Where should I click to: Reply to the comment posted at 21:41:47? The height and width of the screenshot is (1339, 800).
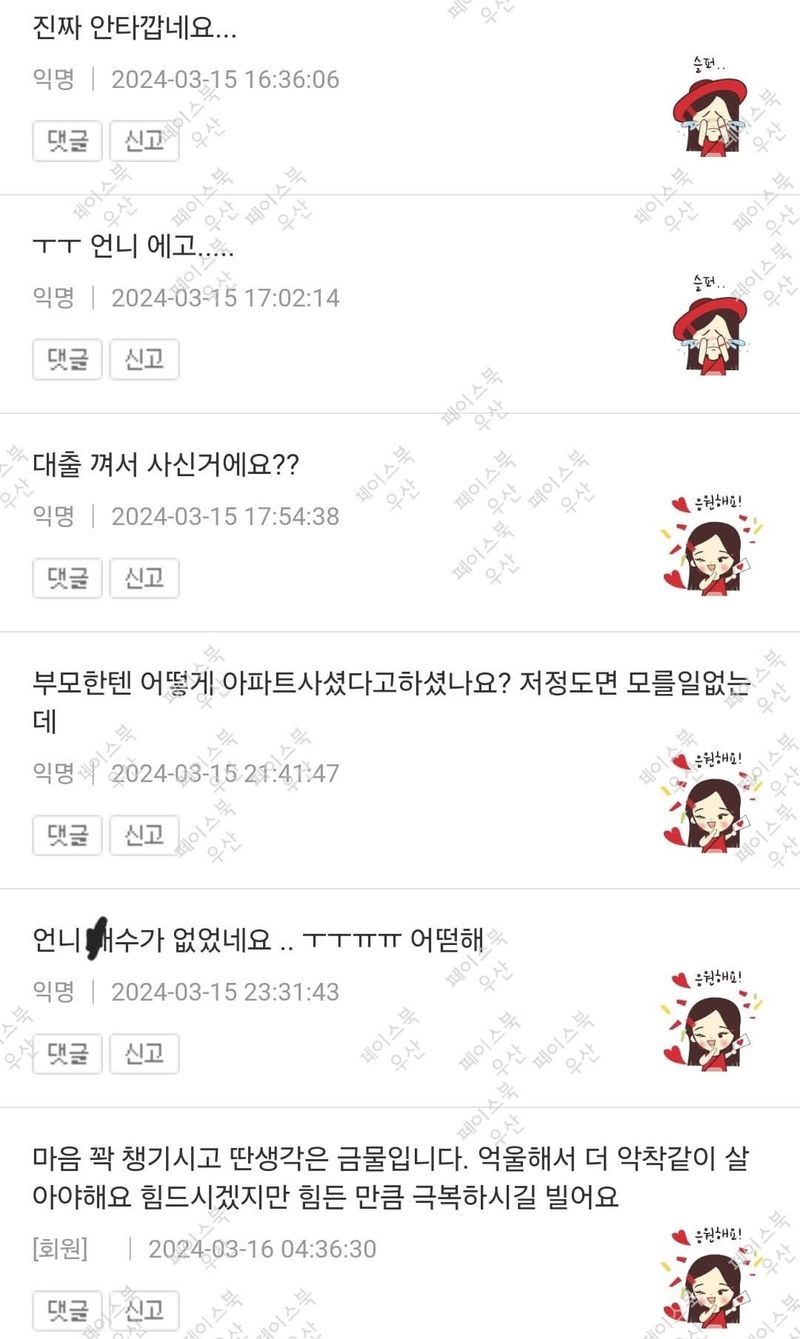coord(67,835)
